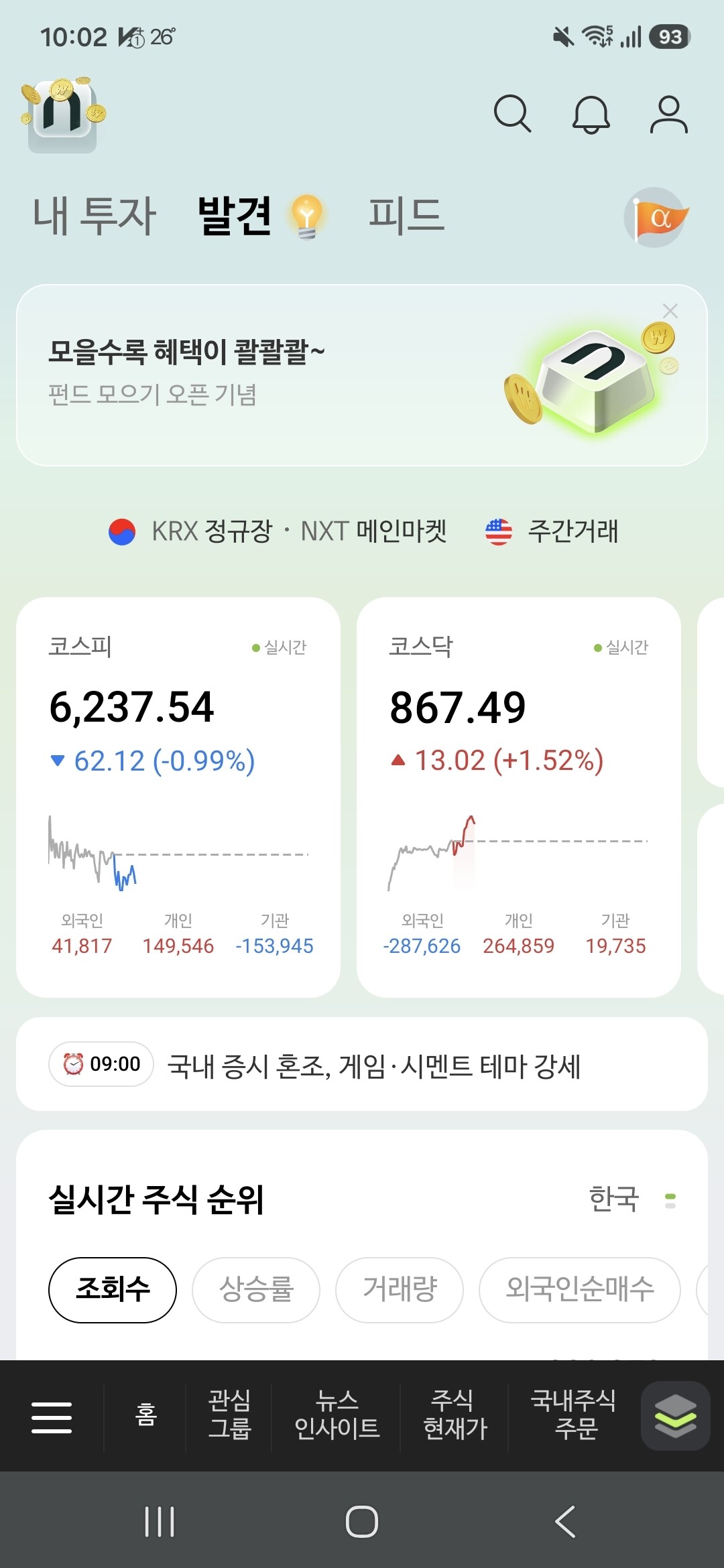Open 국내주식 주문 in bottom bar
The height and width of the screenshot is (1568, 724).
pos(574,1415)
